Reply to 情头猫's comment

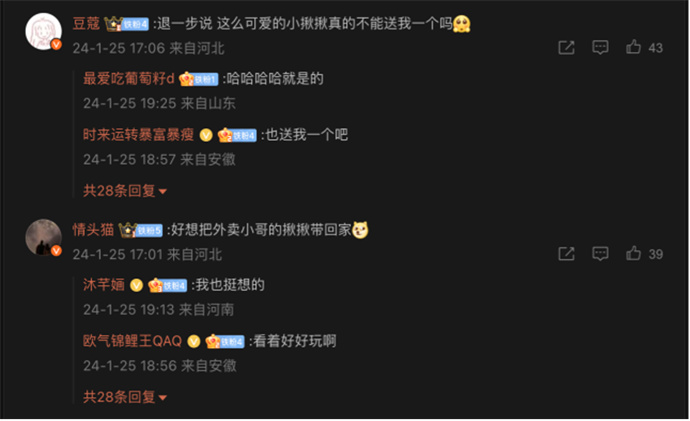click(600, 254)
